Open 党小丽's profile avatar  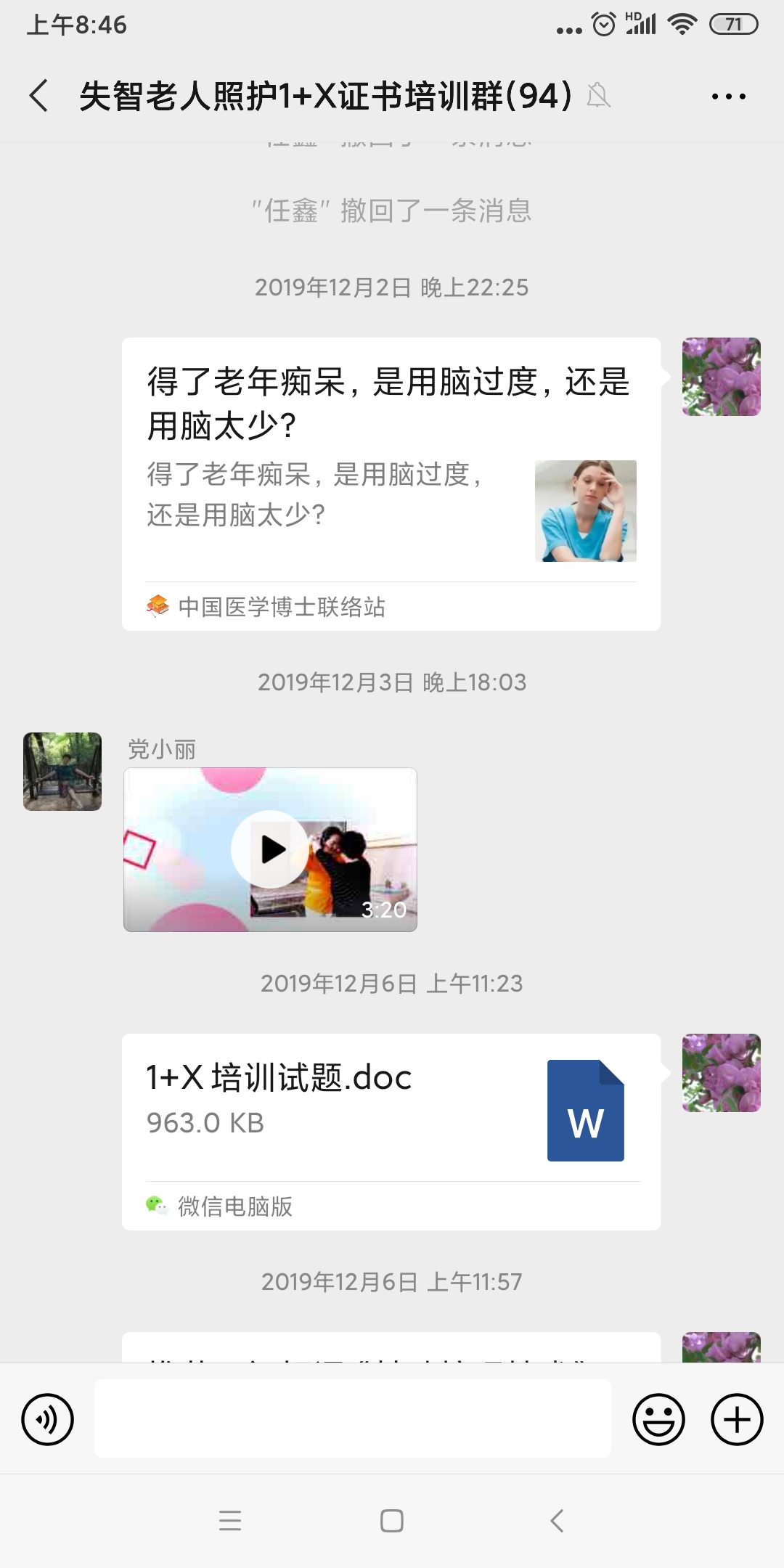tap(62, 772)
